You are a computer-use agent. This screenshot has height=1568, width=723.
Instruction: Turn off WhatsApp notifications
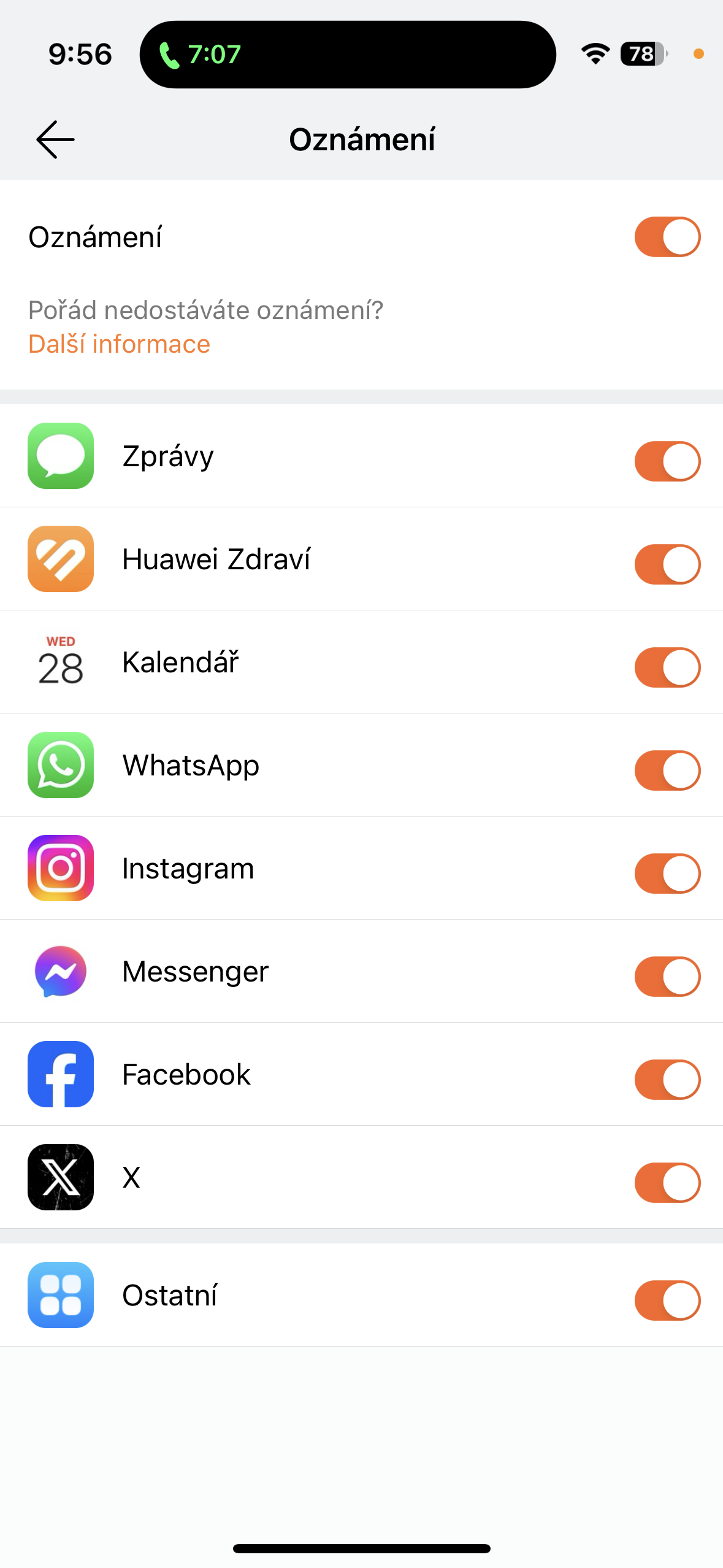667,770
